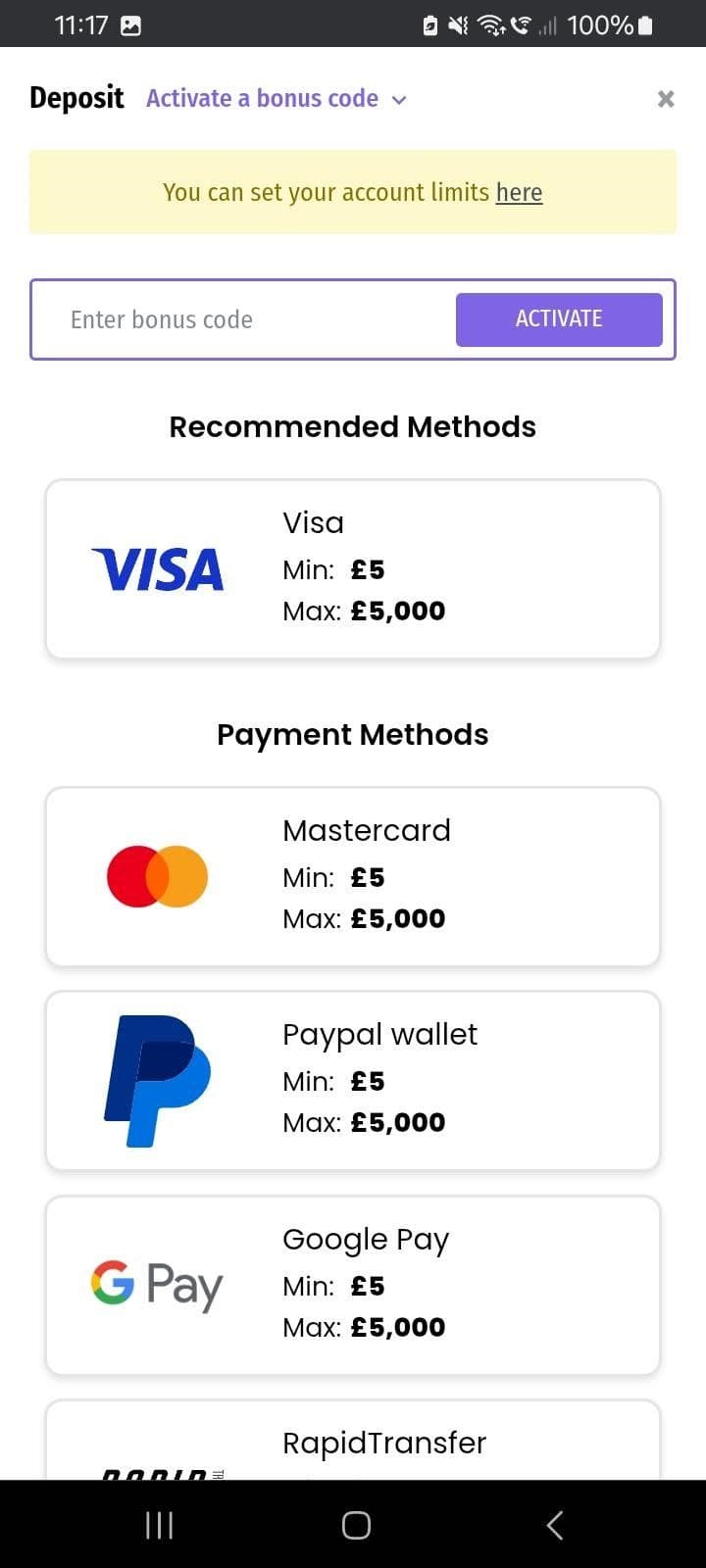Collapse the bonus code chevron
This screenshot has width=706, height=1568.
point(398,99)
